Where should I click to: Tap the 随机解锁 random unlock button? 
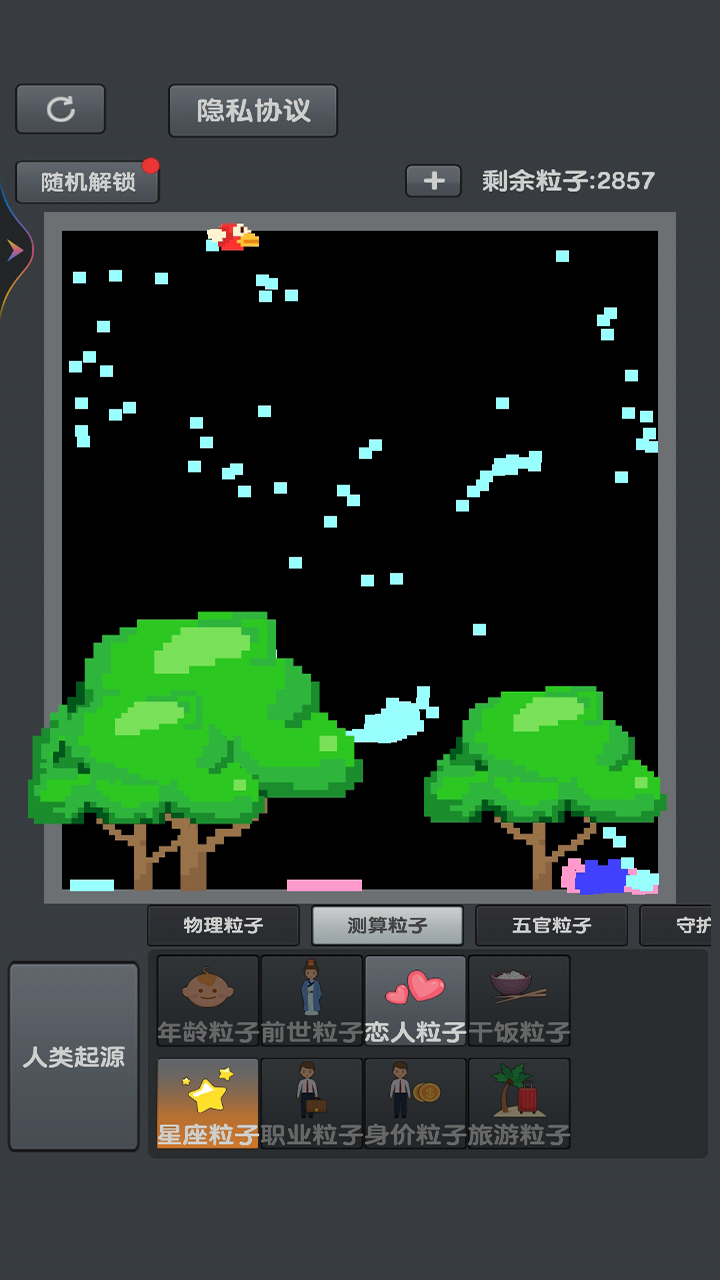(x=87, y=182)
